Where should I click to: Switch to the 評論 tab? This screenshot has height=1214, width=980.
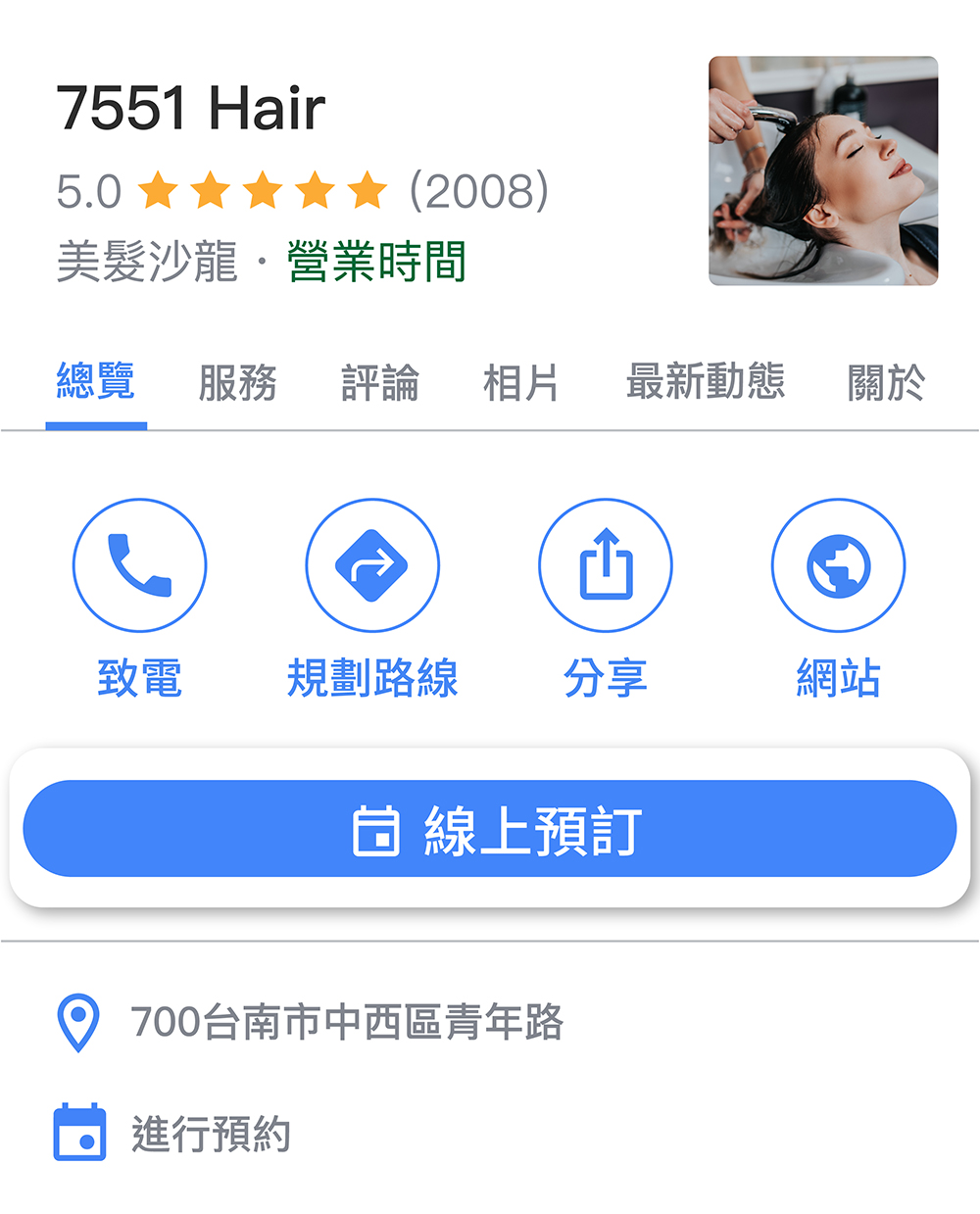[x=380, y=383]
